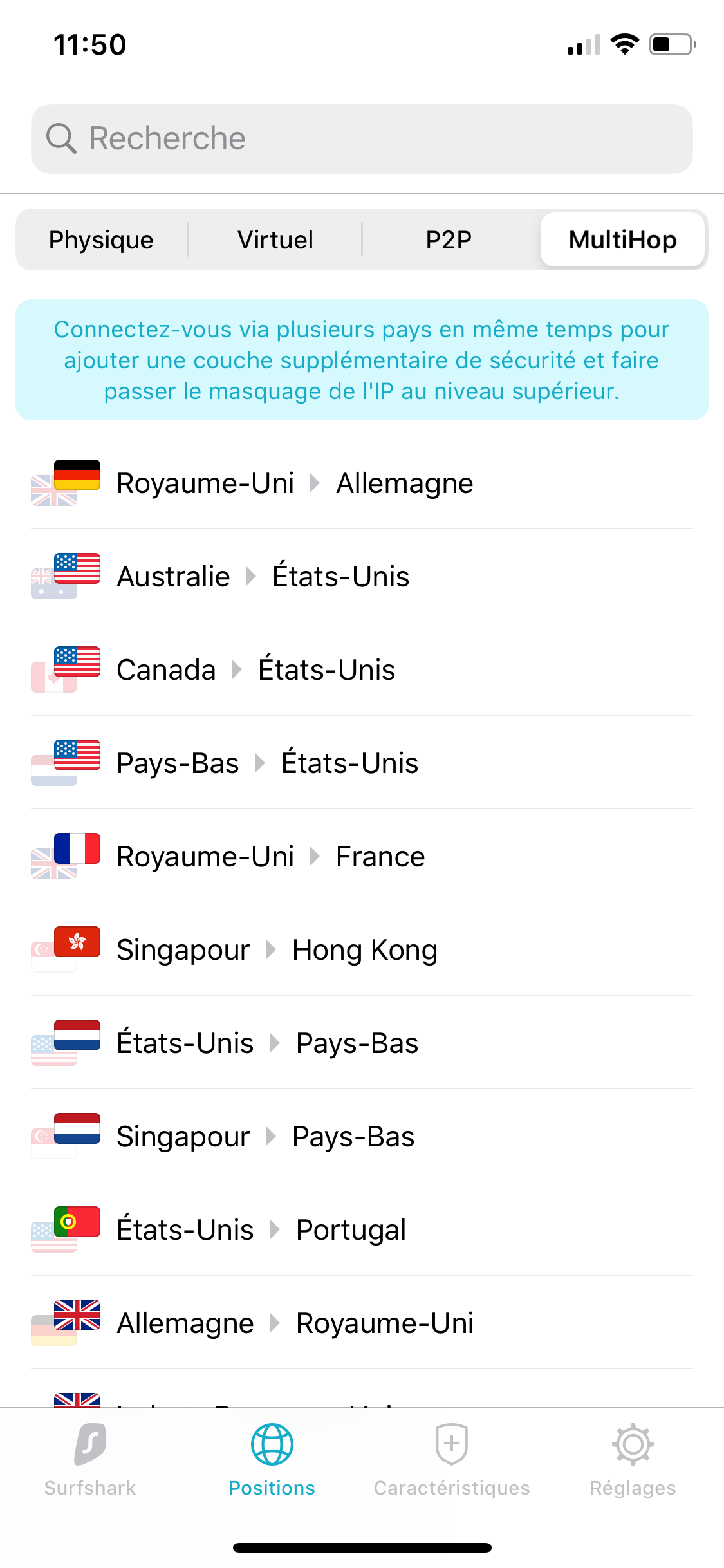
Task: Pick the Singapour to Pays-Bas route
Action: (362, 1136)
